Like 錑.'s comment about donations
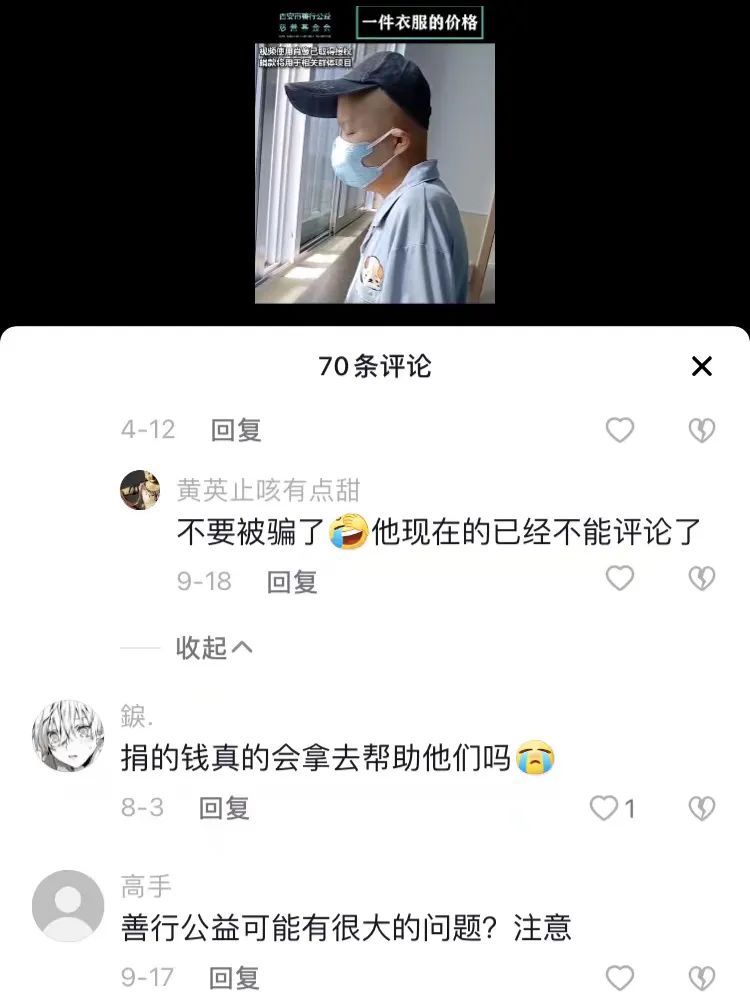 tap(605, 808)
